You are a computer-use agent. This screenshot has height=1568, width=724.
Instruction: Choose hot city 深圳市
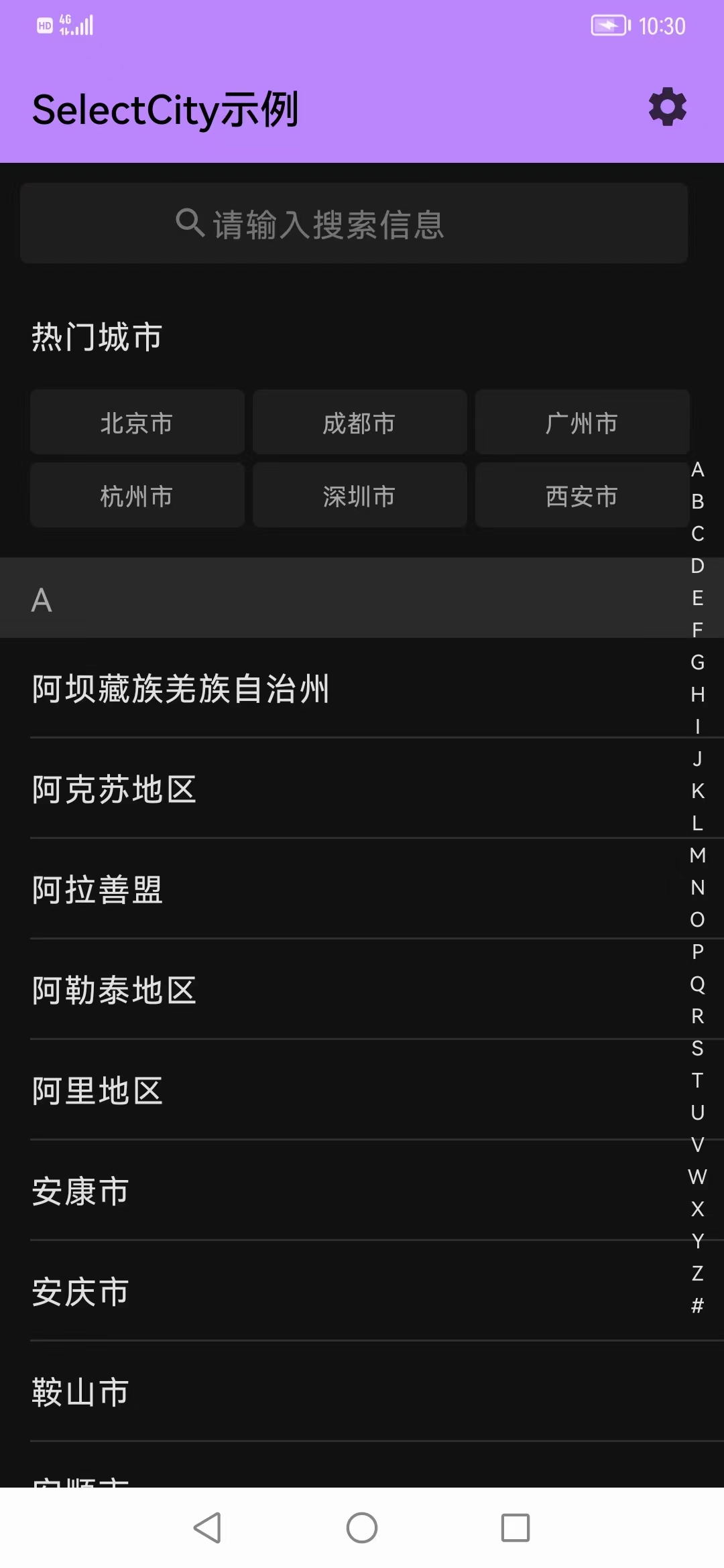point(359,496)
